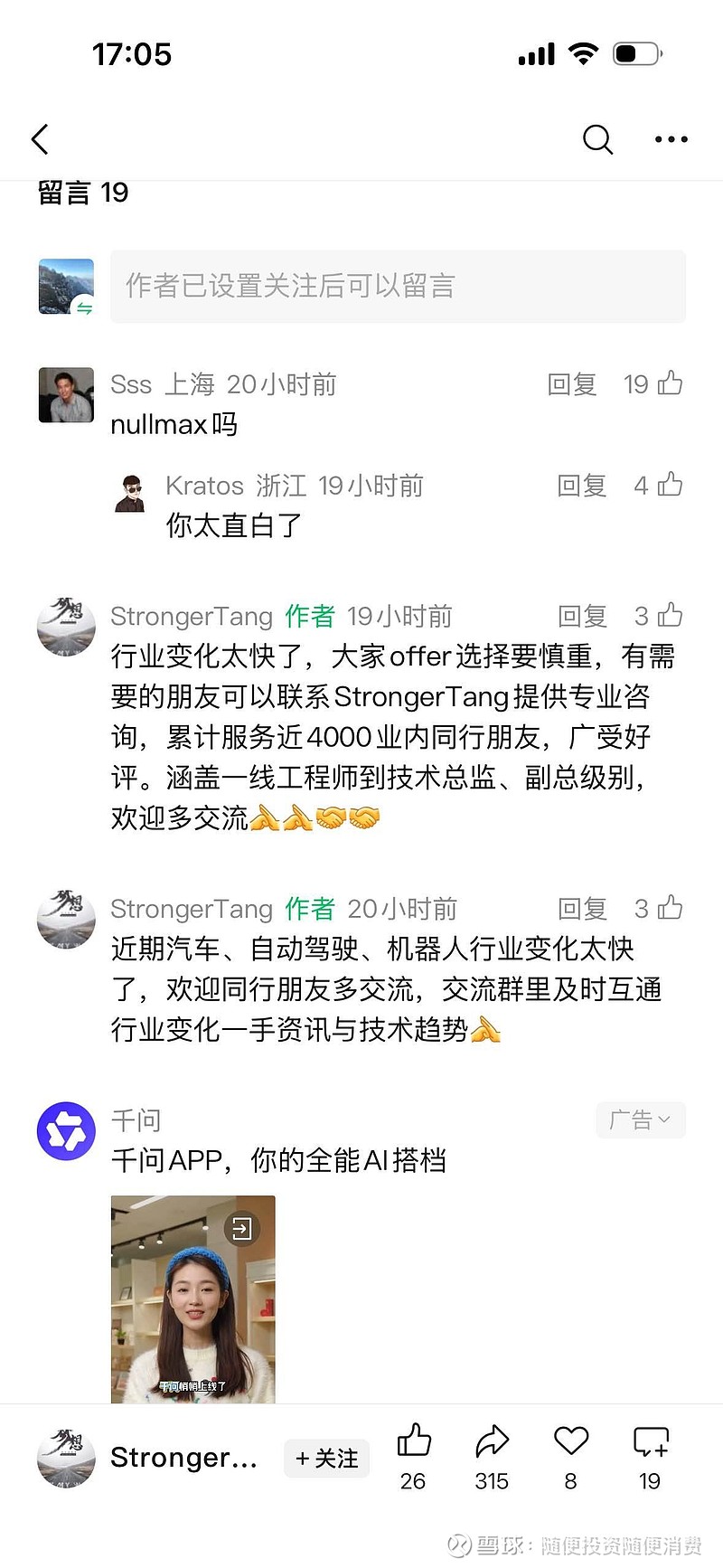
Task: Tap the comment input field to leave a message
Action: tap(397, 287)
